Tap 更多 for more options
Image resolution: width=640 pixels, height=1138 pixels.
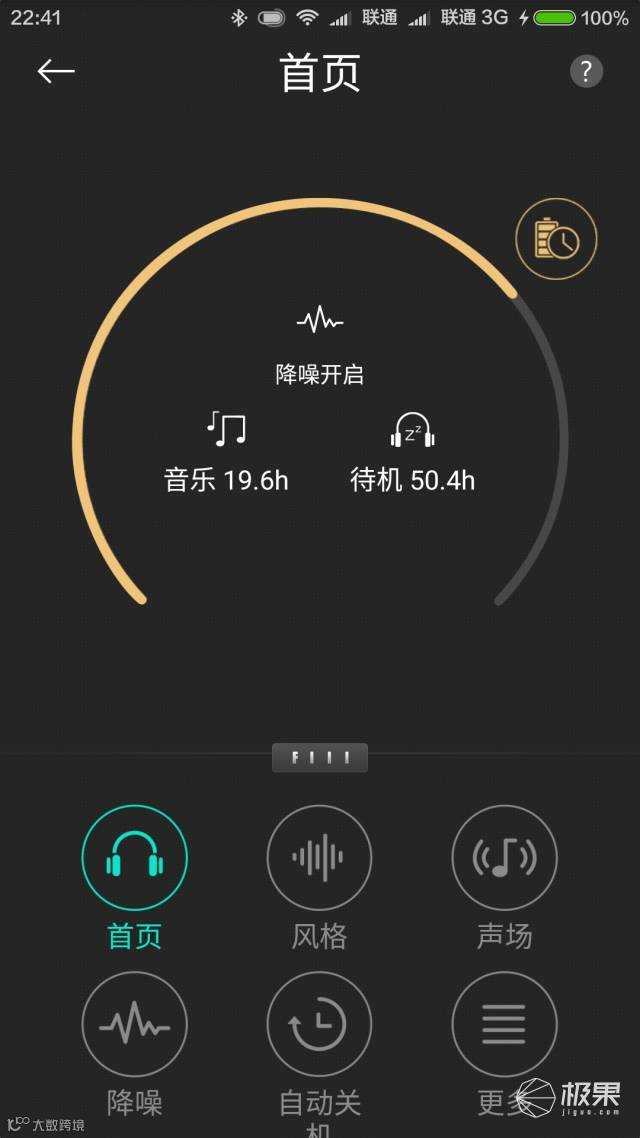504,1024
